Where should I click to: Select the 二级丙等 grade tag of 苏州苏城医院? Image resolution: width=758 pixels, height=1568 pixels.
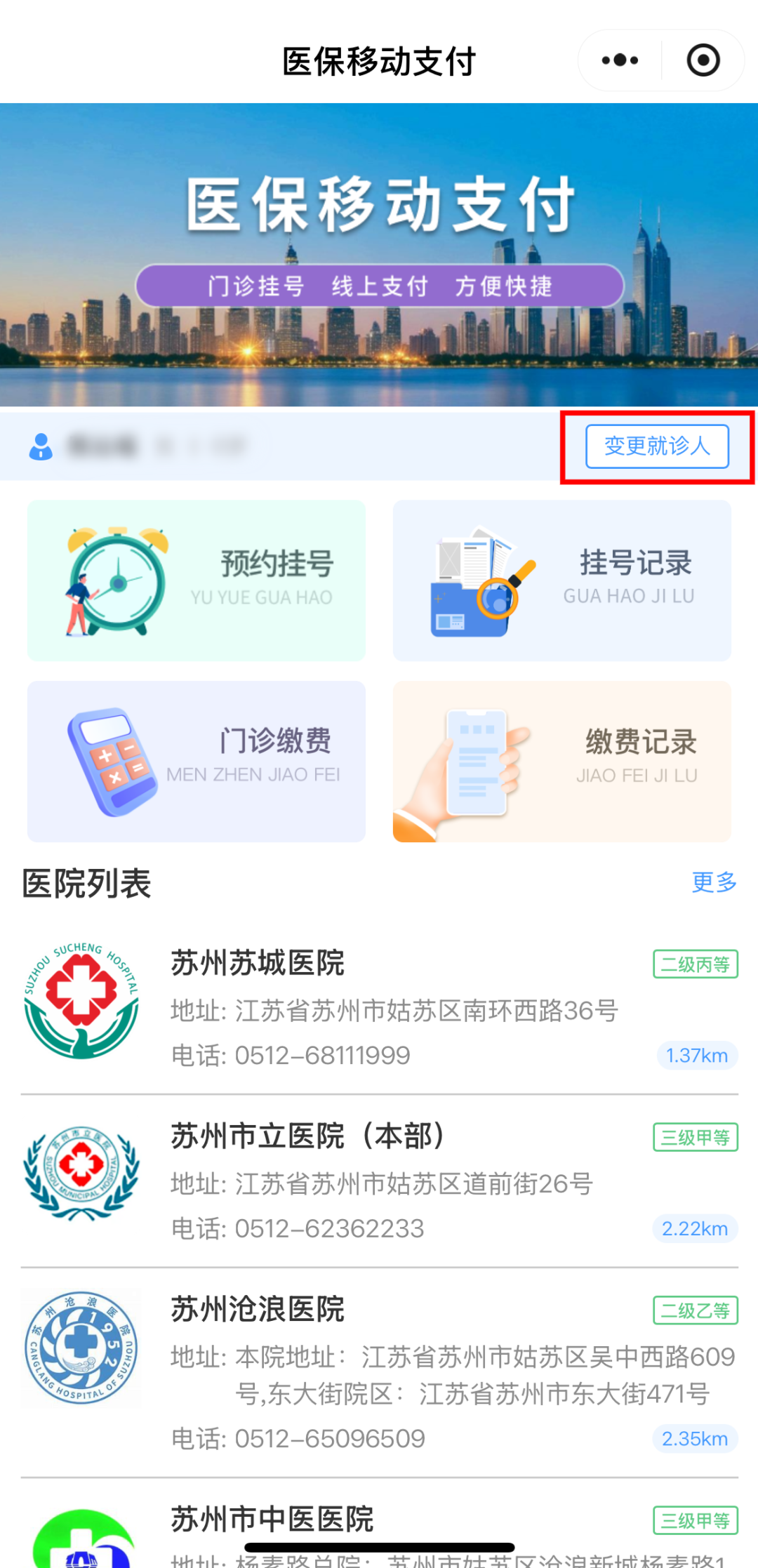pyautogui.click(x=695, y=964)
